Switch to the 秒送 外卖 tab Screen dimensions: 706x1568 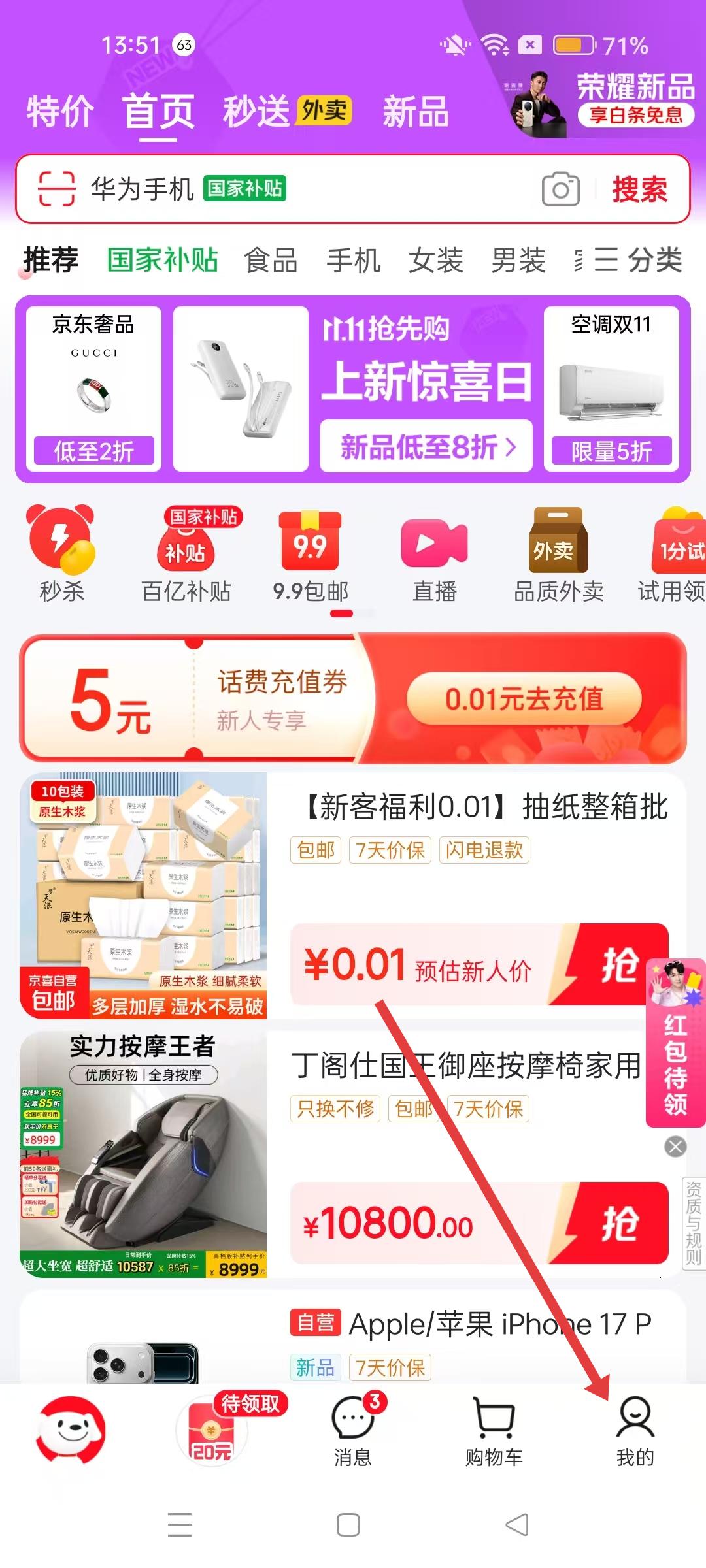tap(286, 111)
